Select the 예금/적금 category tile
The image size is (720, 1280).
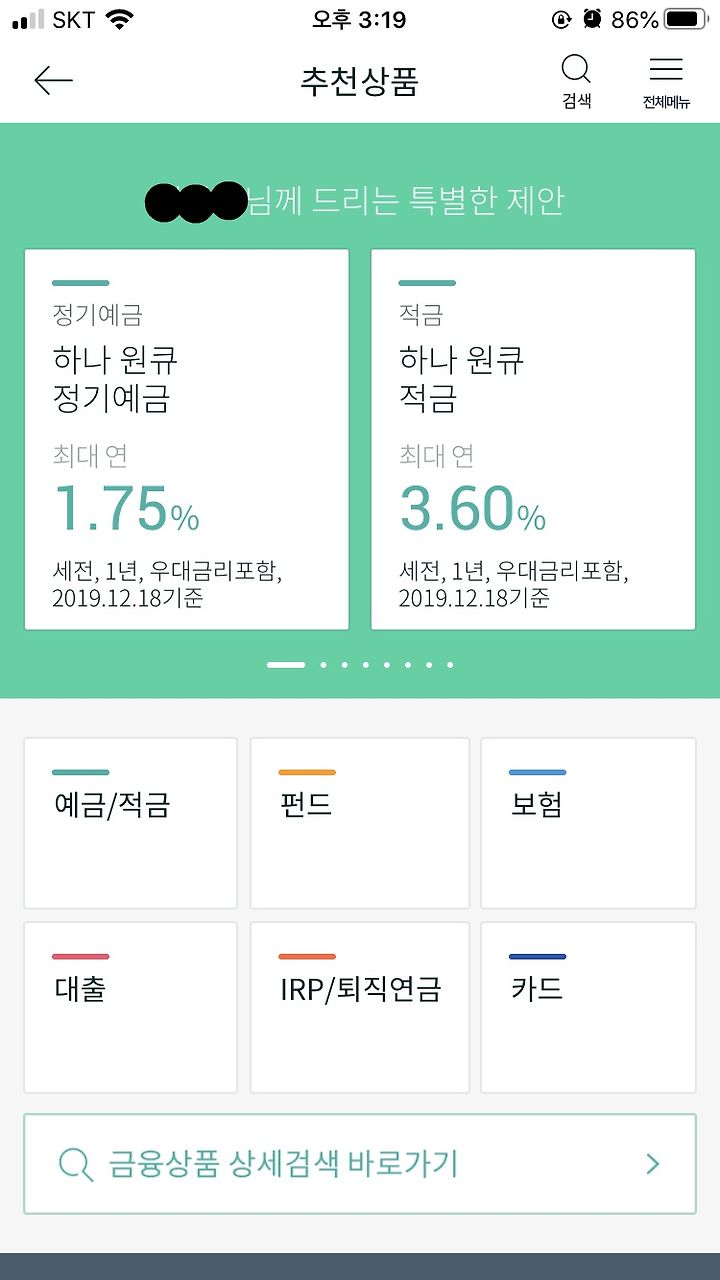coord(130,823)
